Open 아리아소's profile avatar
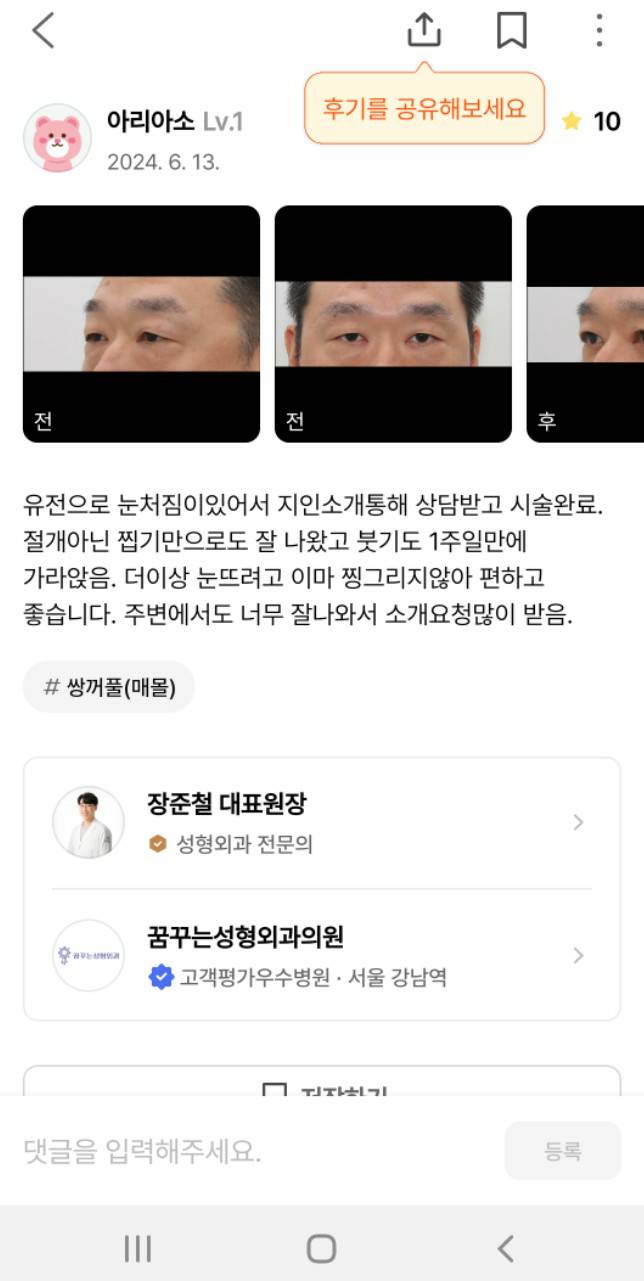The height and width of the screenshot is (1281, 644). (x=57, y=138)
